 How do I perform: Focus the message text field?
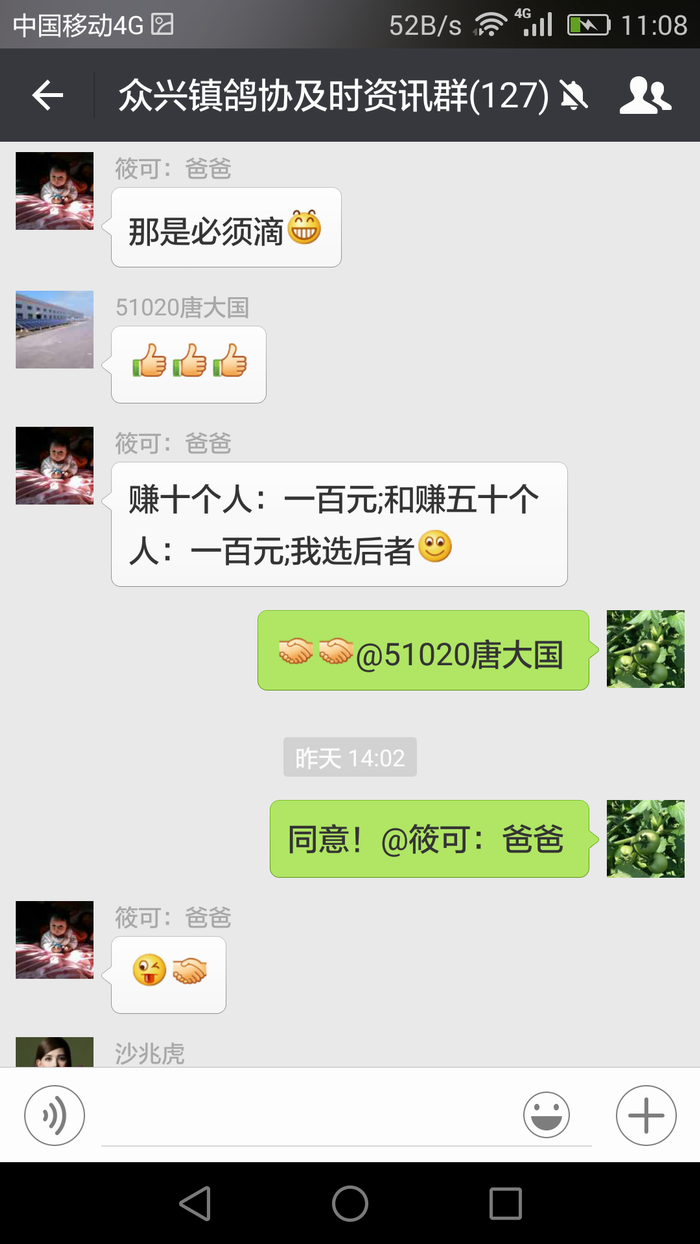(x=310, y=1115)
